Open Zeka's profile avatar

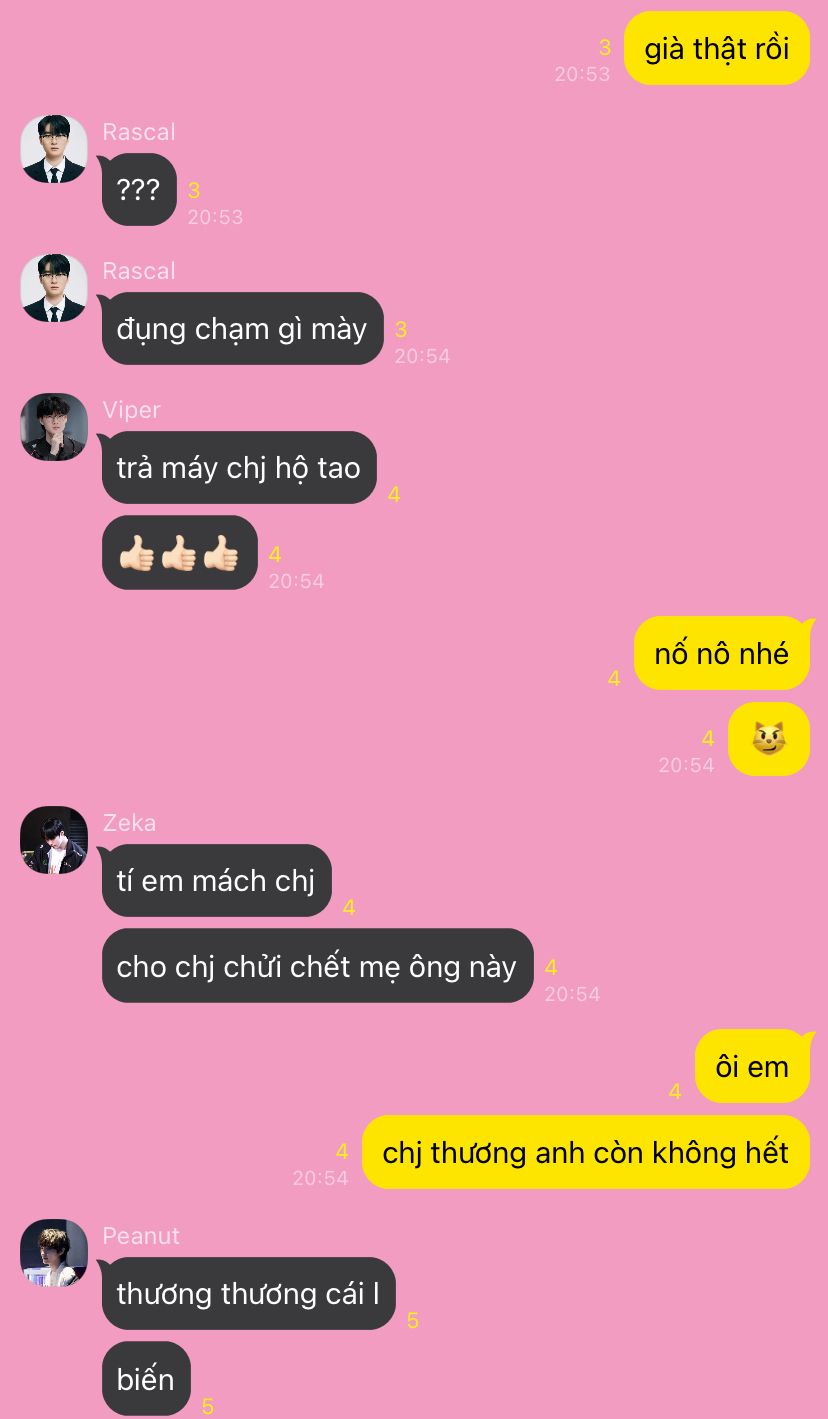54,840
